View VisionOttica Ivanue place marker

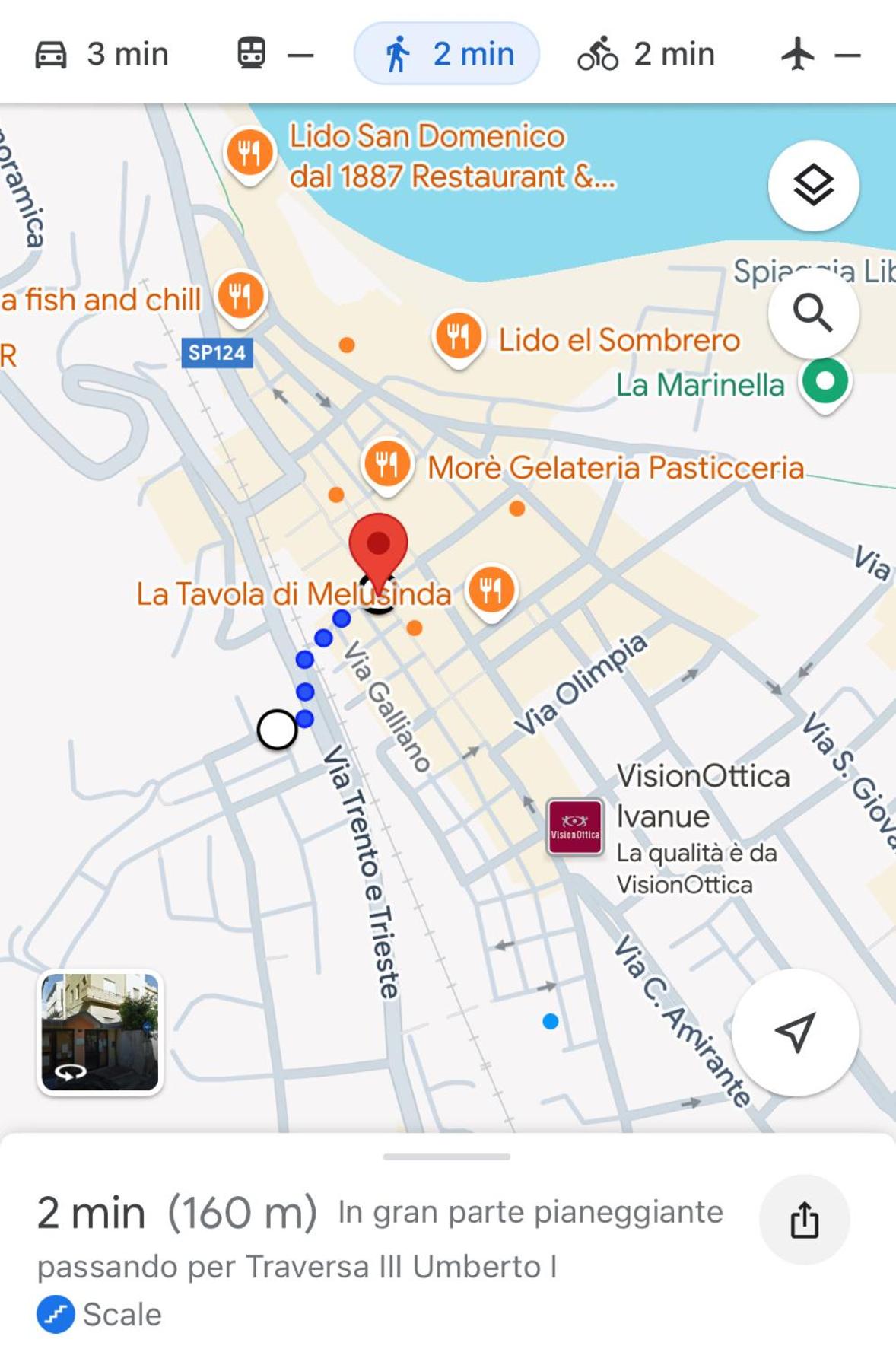575,826
